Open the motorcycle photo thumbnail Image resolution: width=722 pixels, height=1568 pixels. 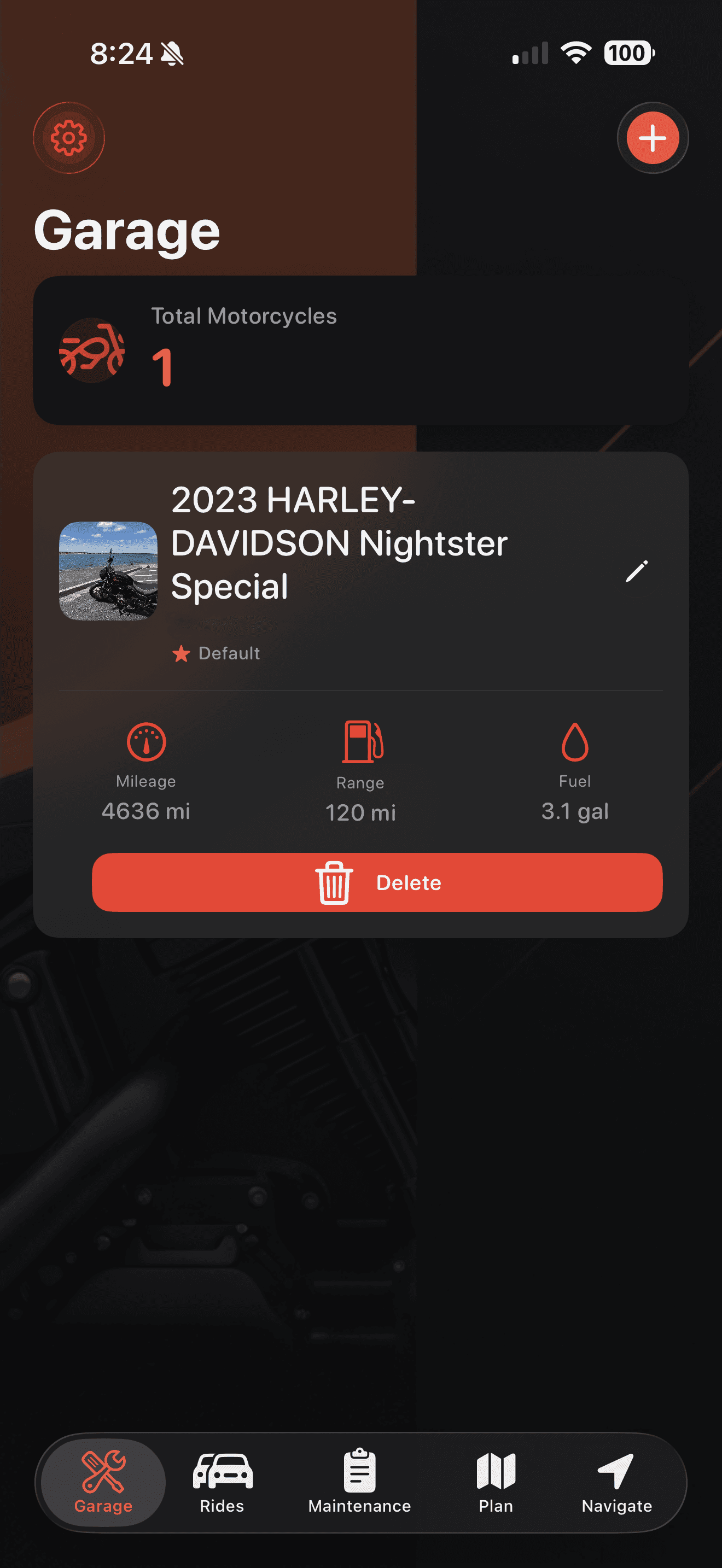tap(109, 570)
